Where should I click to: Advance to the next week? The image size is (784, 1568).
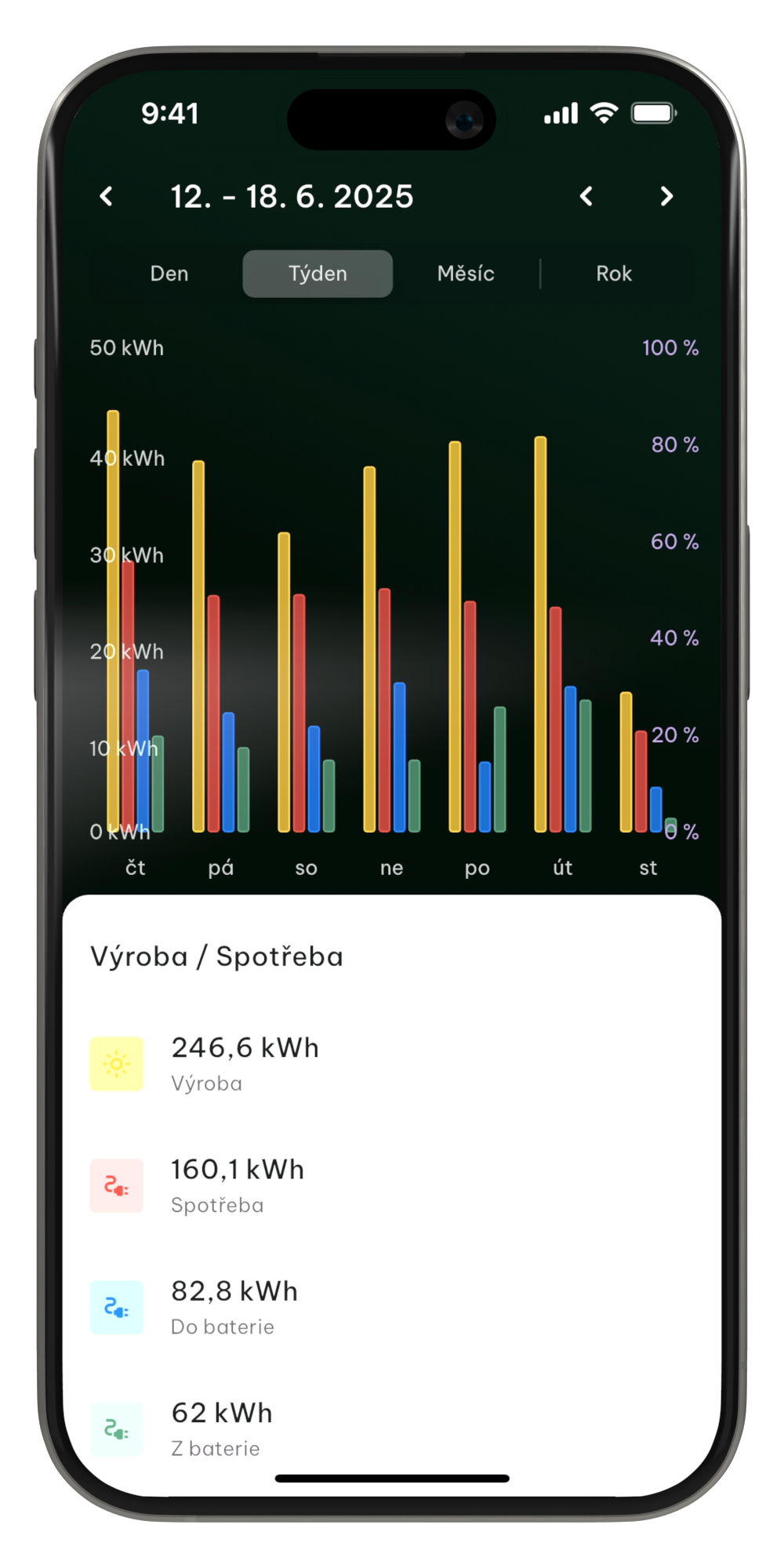pos(666,196)
